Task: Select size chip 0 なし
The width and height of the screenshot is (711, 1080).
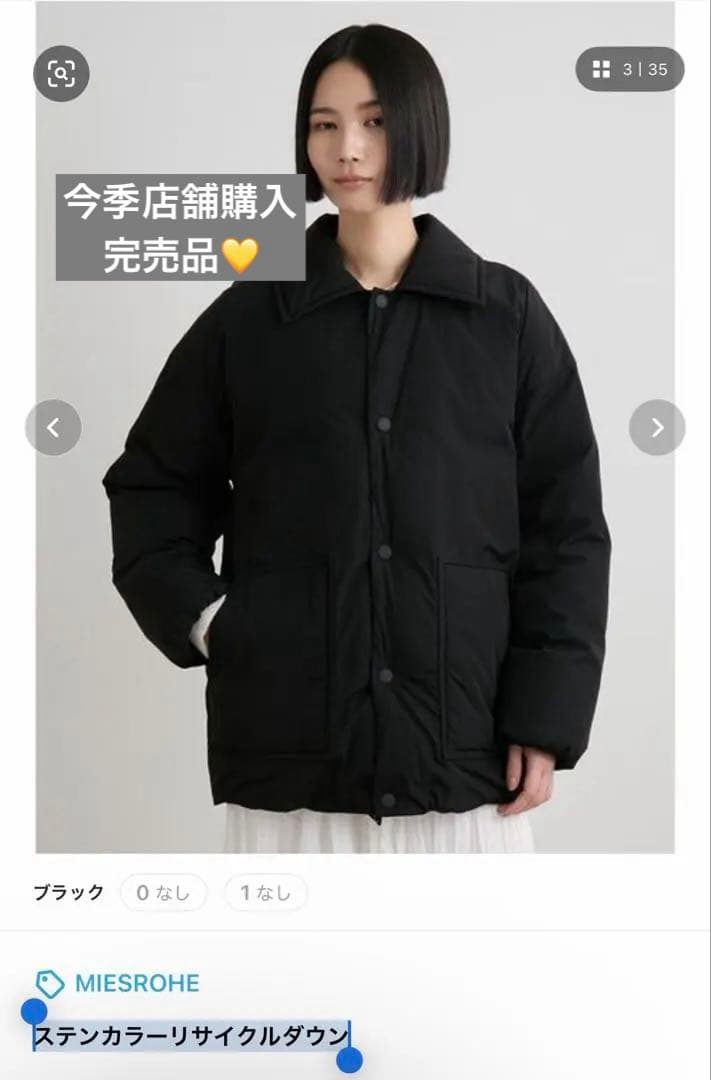Action: tap(163, 893)
